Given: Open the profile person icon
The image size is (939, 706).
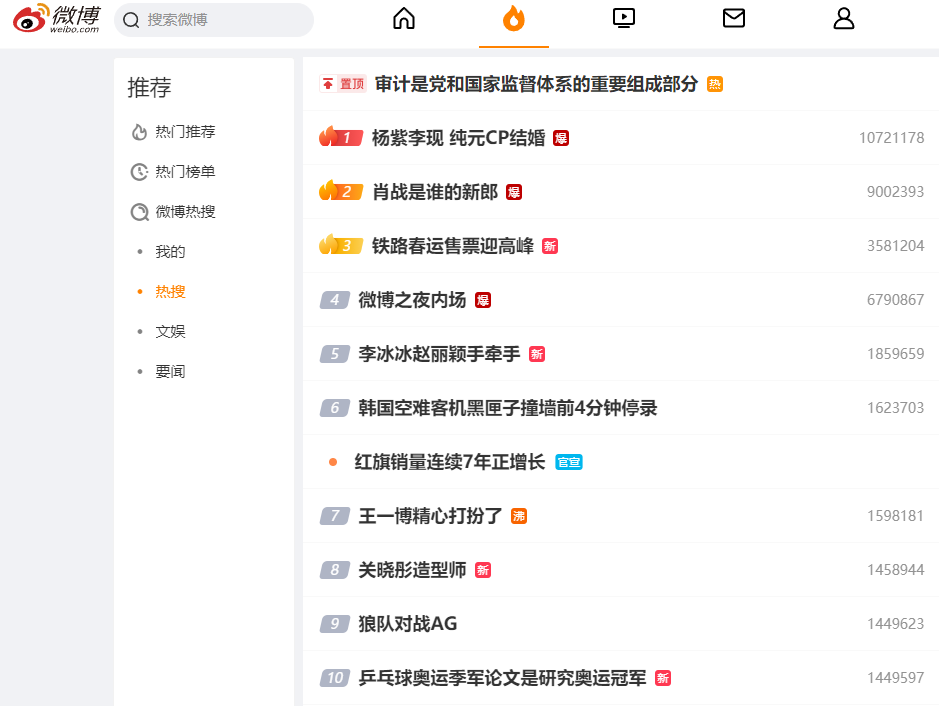Looking at the screenshot, I should (844, 19).
